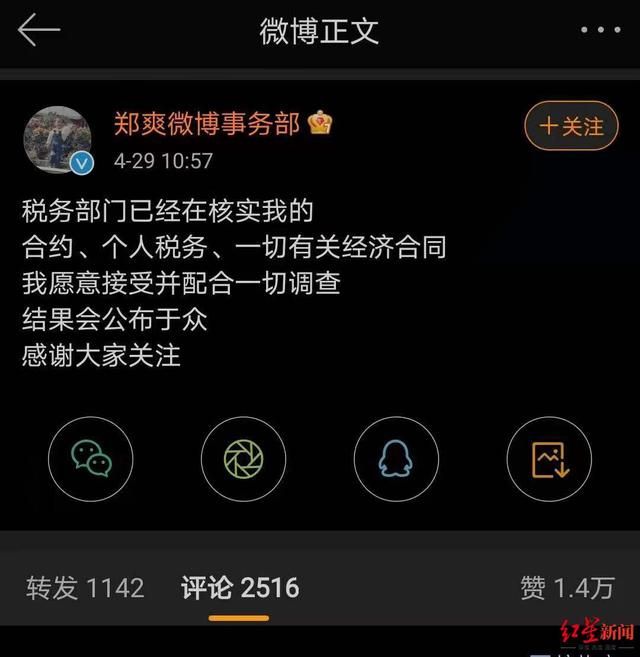Image resolution: width=640 pixels, height=657 pixels.
Task: Open the 郑爽微博事务部 username link
Action: (208, 124)
